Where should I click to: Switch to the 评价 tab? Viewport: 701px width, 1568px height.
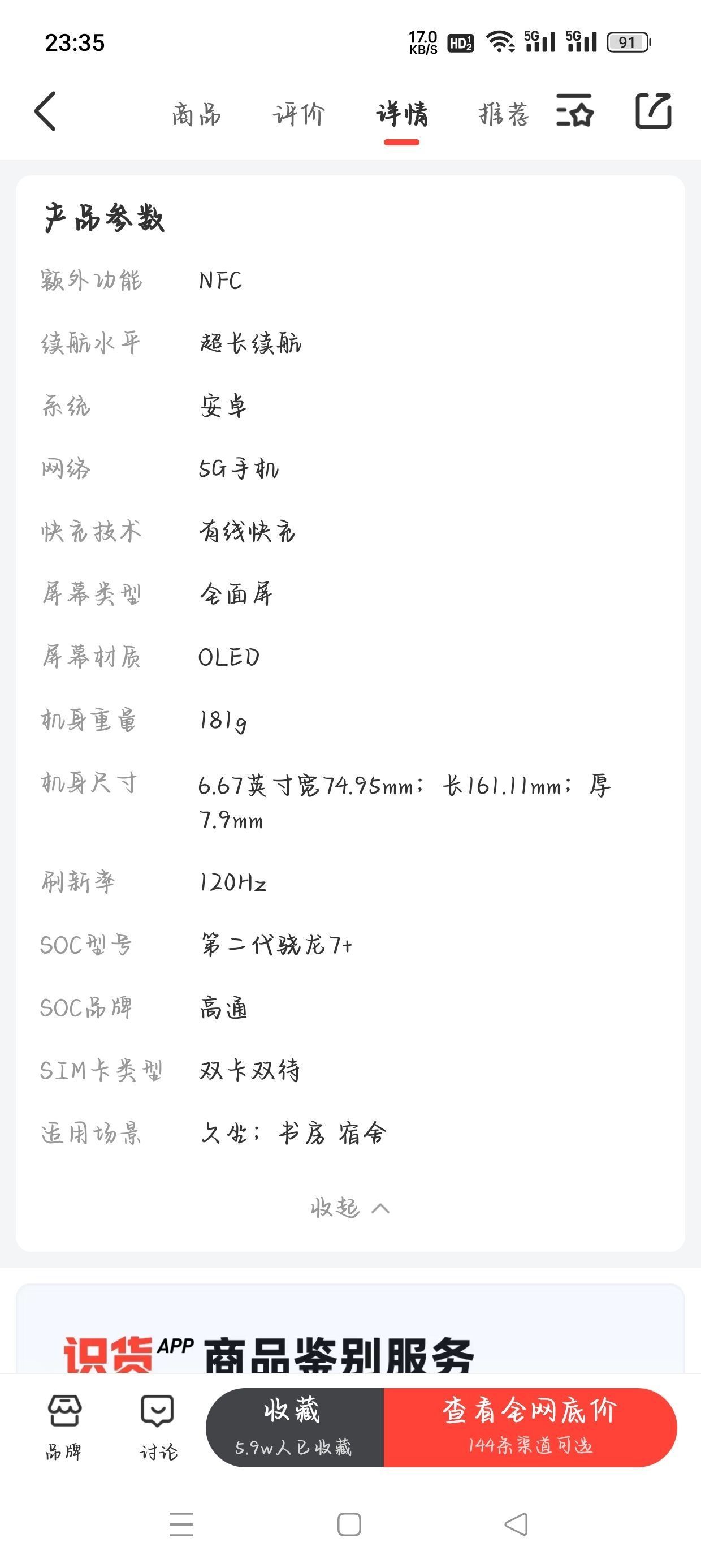click(x=298, y=114)
